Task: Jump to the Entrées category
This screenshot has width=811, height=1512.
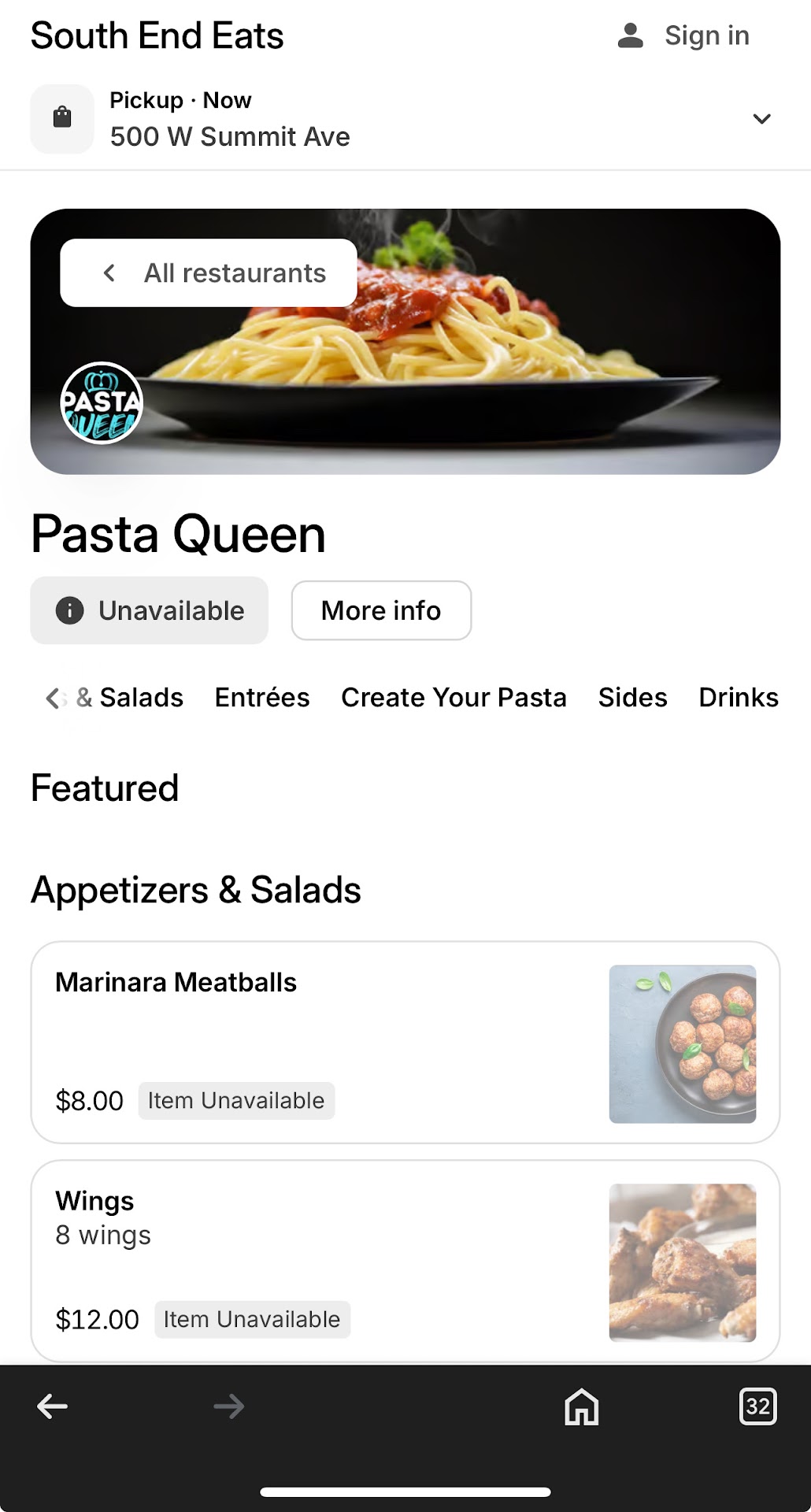Action: tap(262, 698)
